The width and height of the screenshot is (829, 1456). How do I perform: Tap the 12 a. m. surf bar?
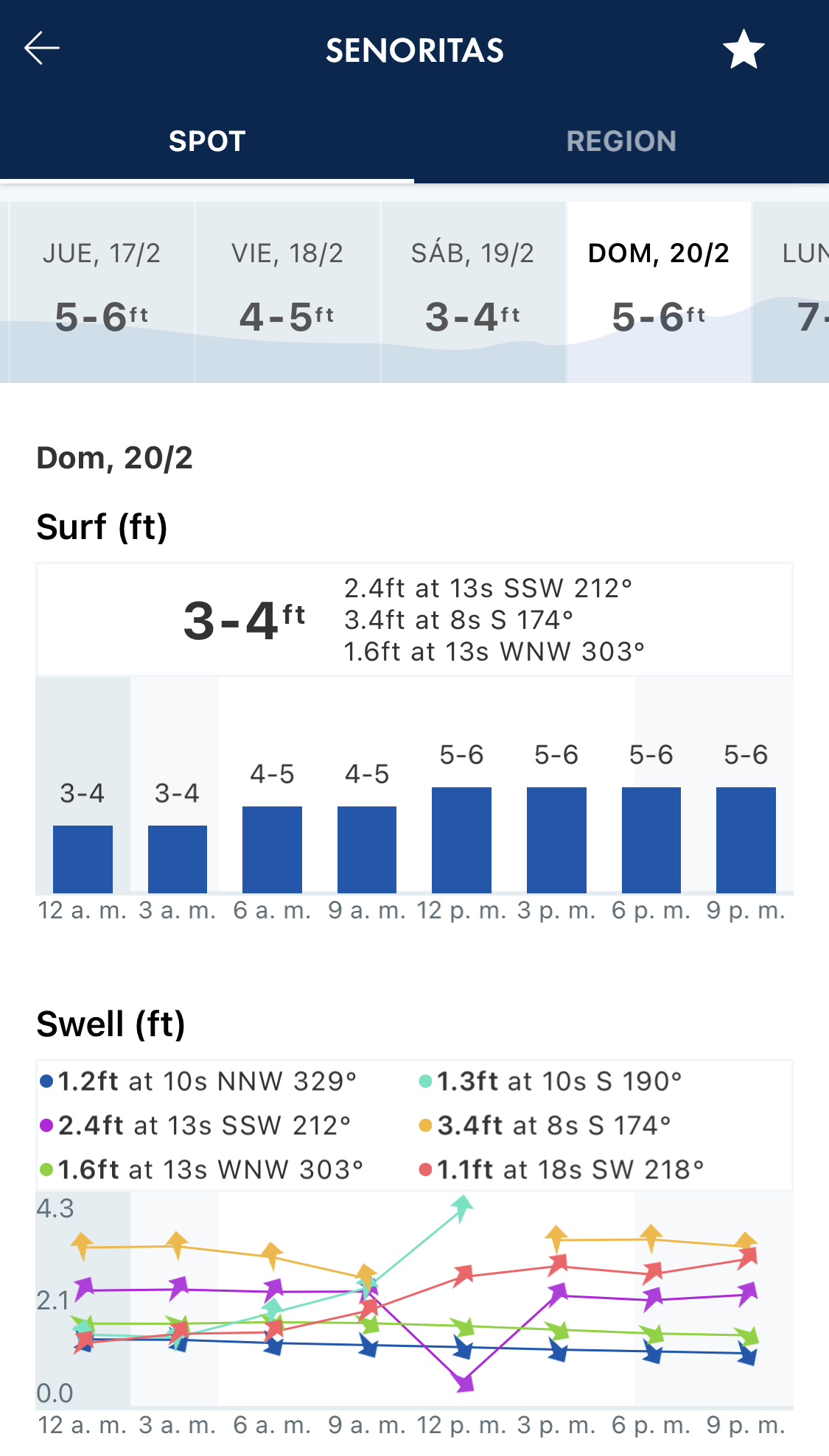[x=83, y=859]
